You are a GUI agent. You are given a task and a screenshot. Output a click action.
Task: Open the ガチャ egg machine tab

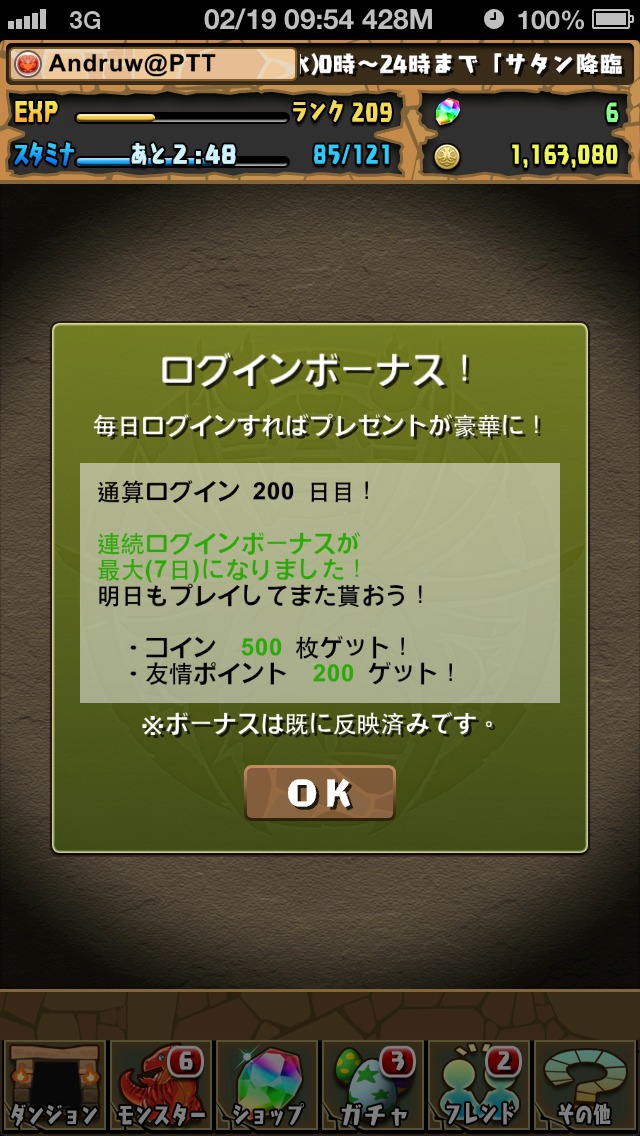click(x=373, y=1087)
